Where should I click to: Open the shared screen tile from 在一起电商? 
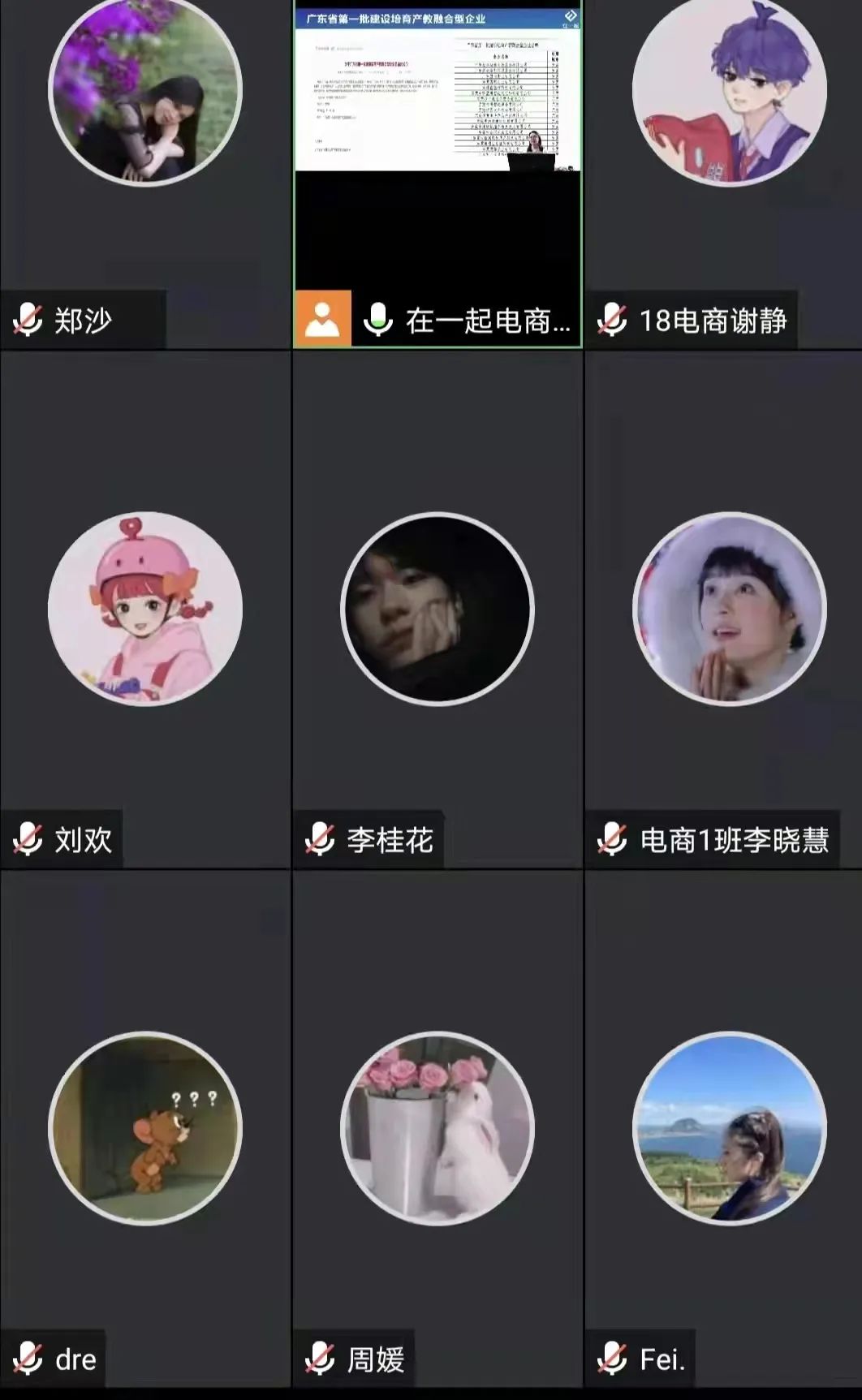point(437,174)
